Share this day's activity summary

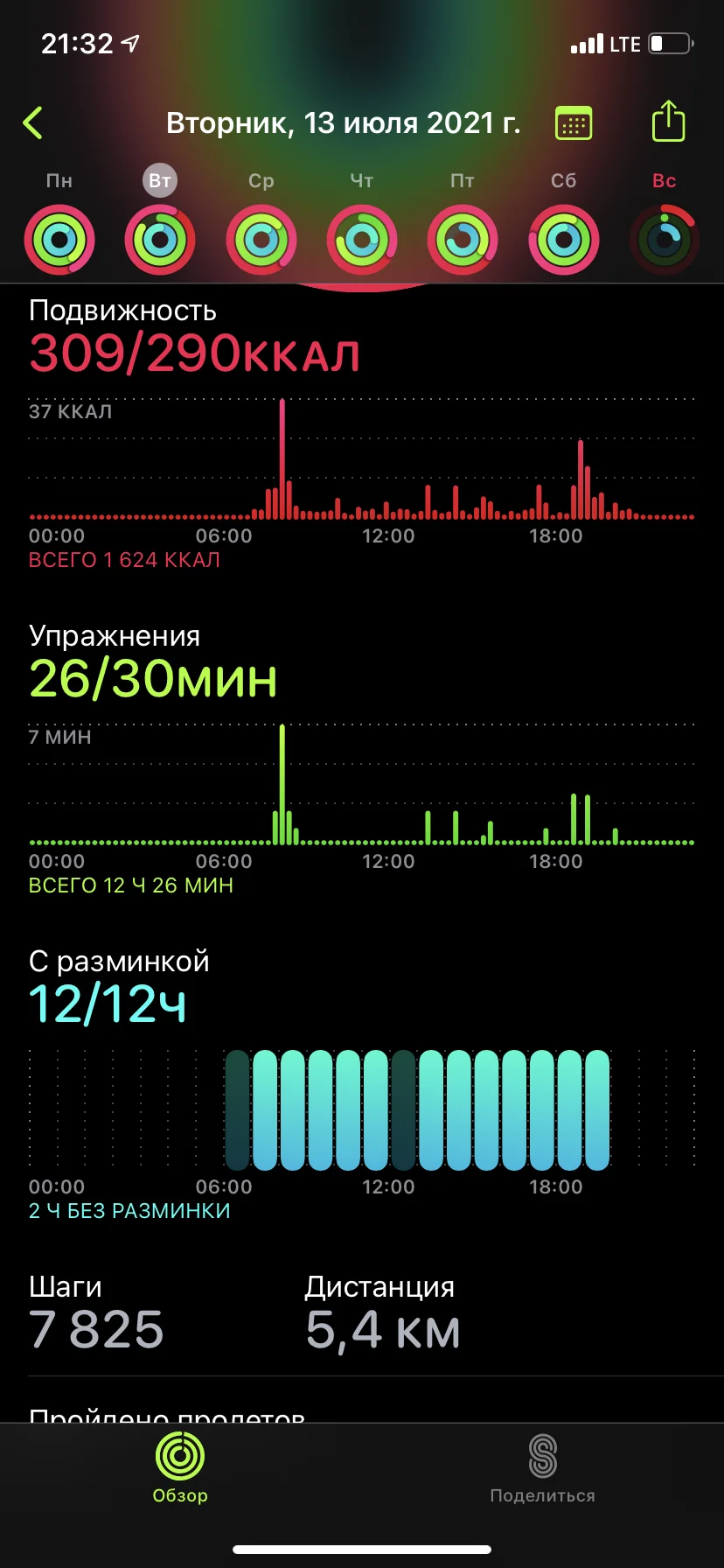pyautogui.click(x=668, y=122)
